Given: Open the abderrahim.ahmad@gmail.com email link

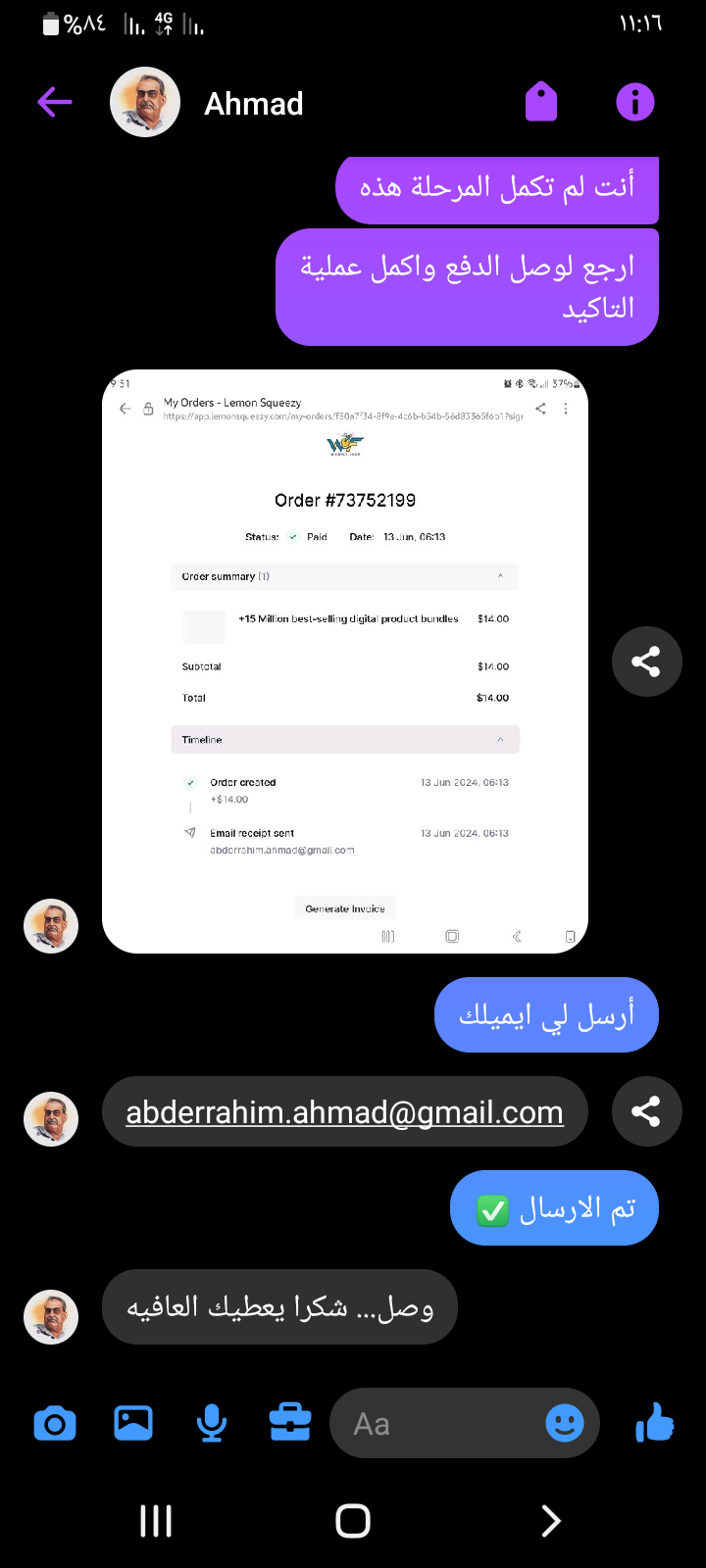Looking at the screenshot, I should (x=345, y=1112).
